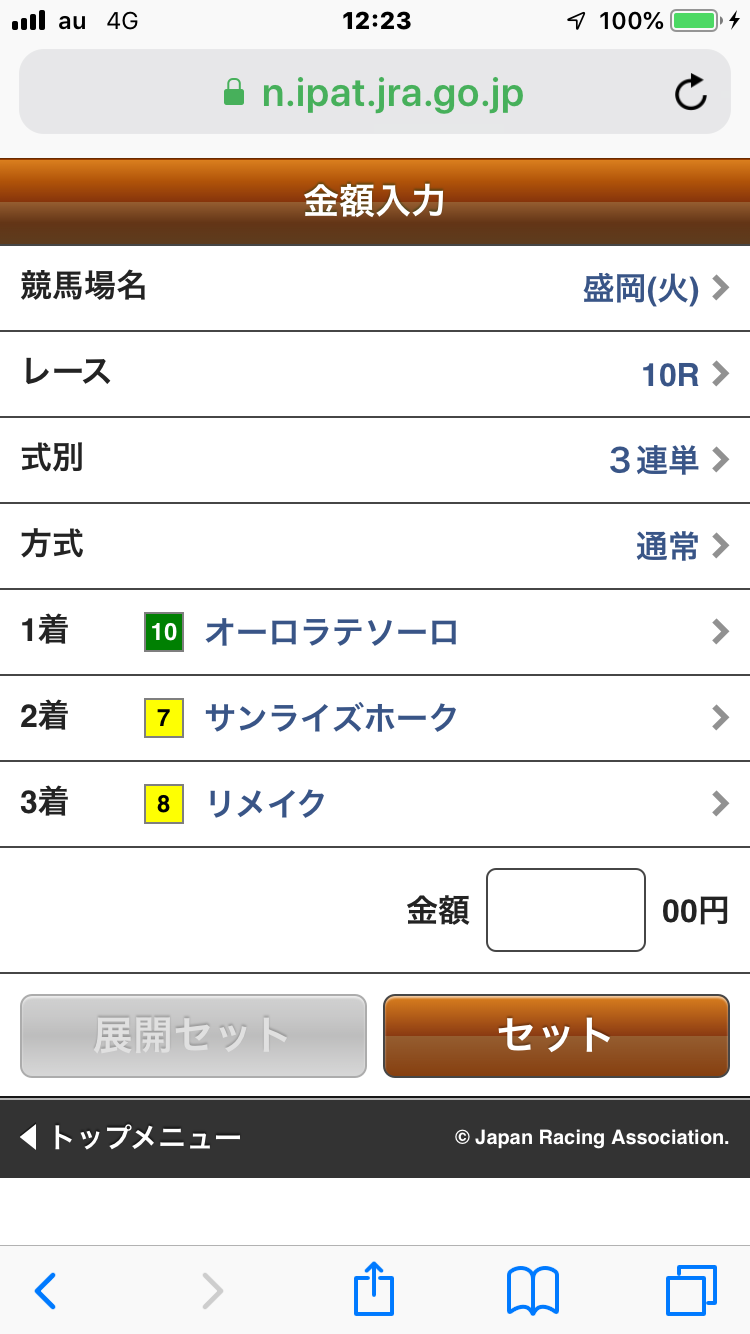
Task: Open the 方式 通常 method row
Action: [x=374, y=547]
